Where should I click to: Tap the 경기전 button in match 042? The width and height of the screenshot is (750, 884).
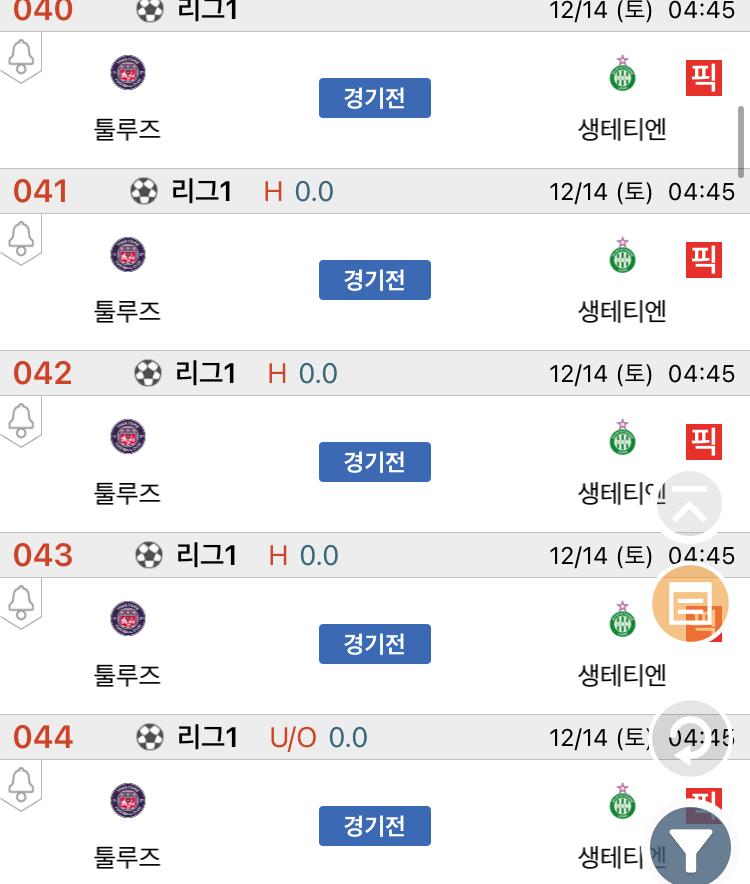tap(374, 462)
